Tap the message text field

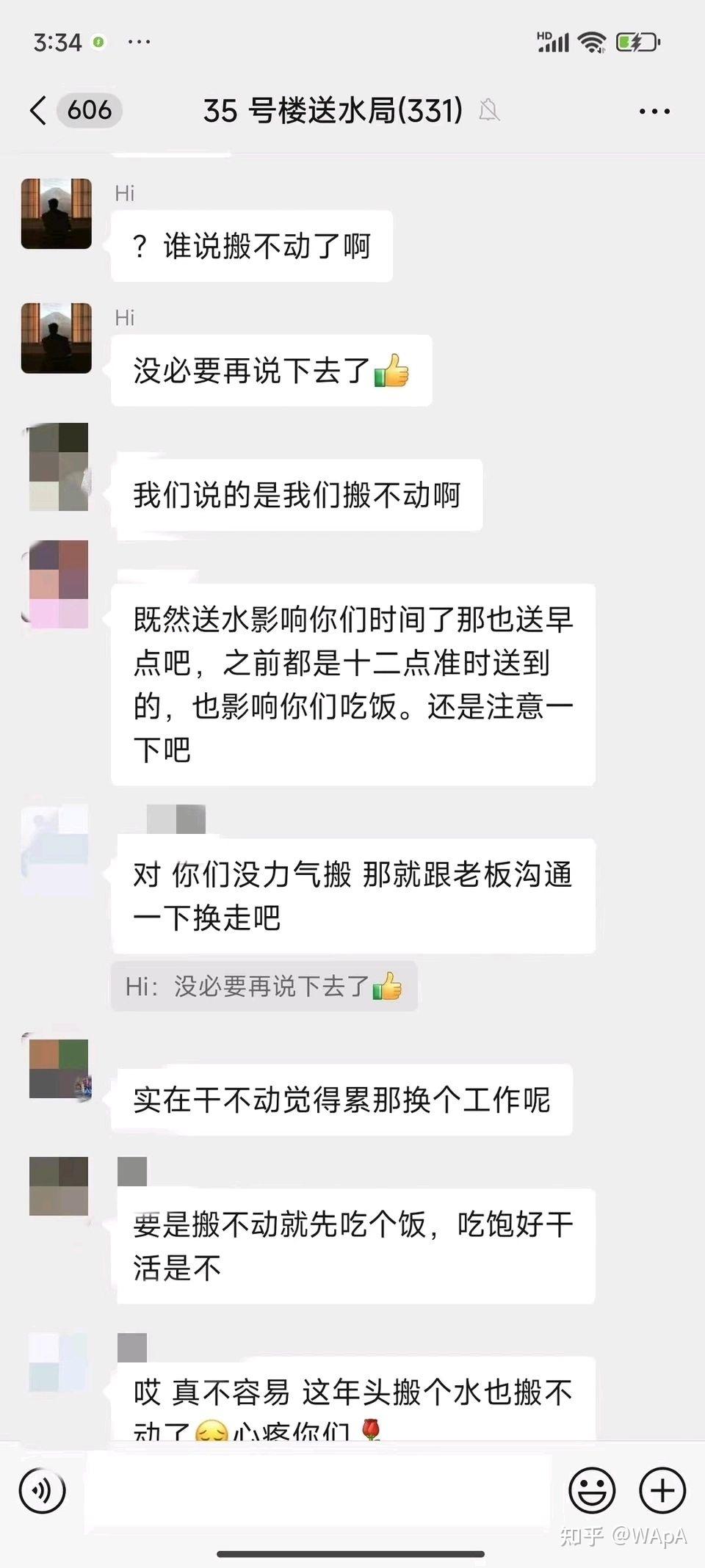tap(317, 1491)
